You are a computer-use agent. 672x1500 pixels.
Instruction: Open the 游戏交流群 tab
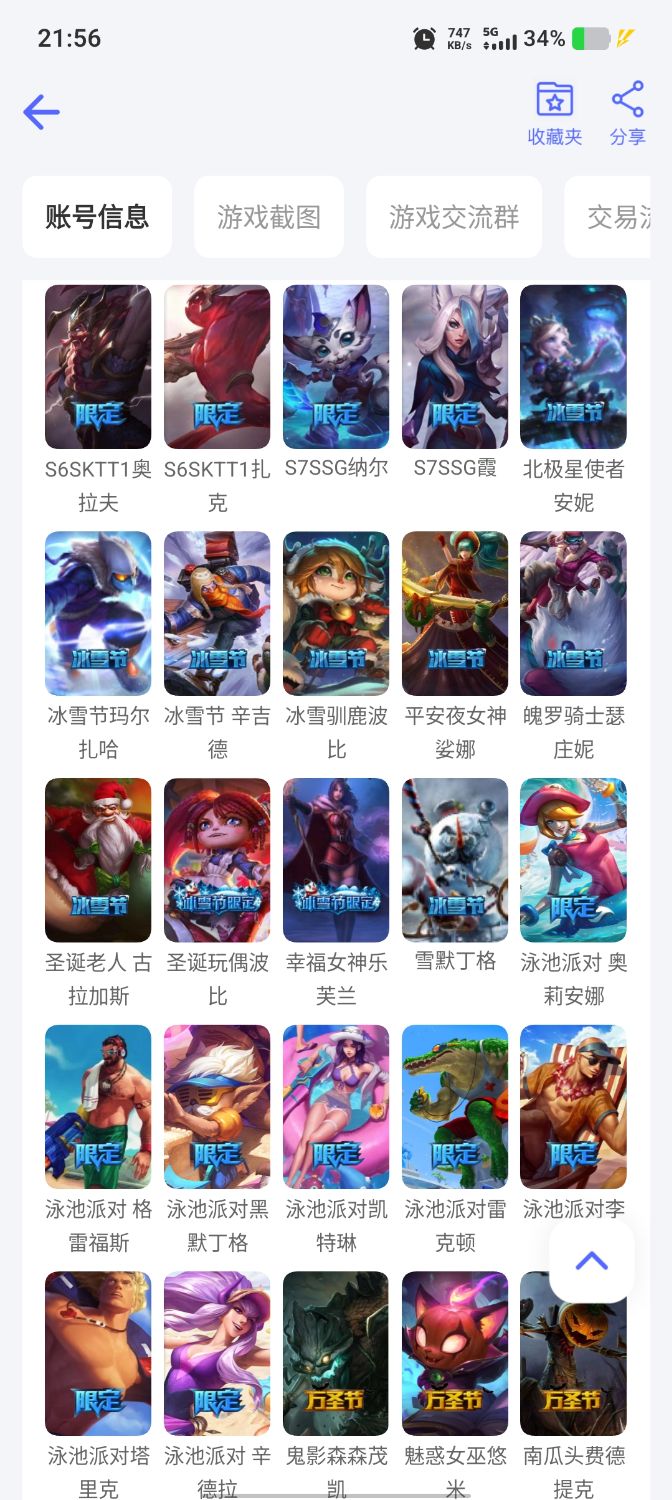point(454,217)
